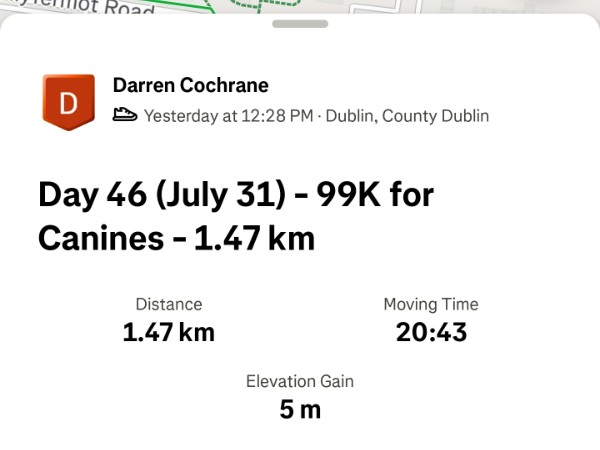Open Darren Cochrane's profile by name
The width and height of the screenshot is (600, 450).
coord(191,85)
